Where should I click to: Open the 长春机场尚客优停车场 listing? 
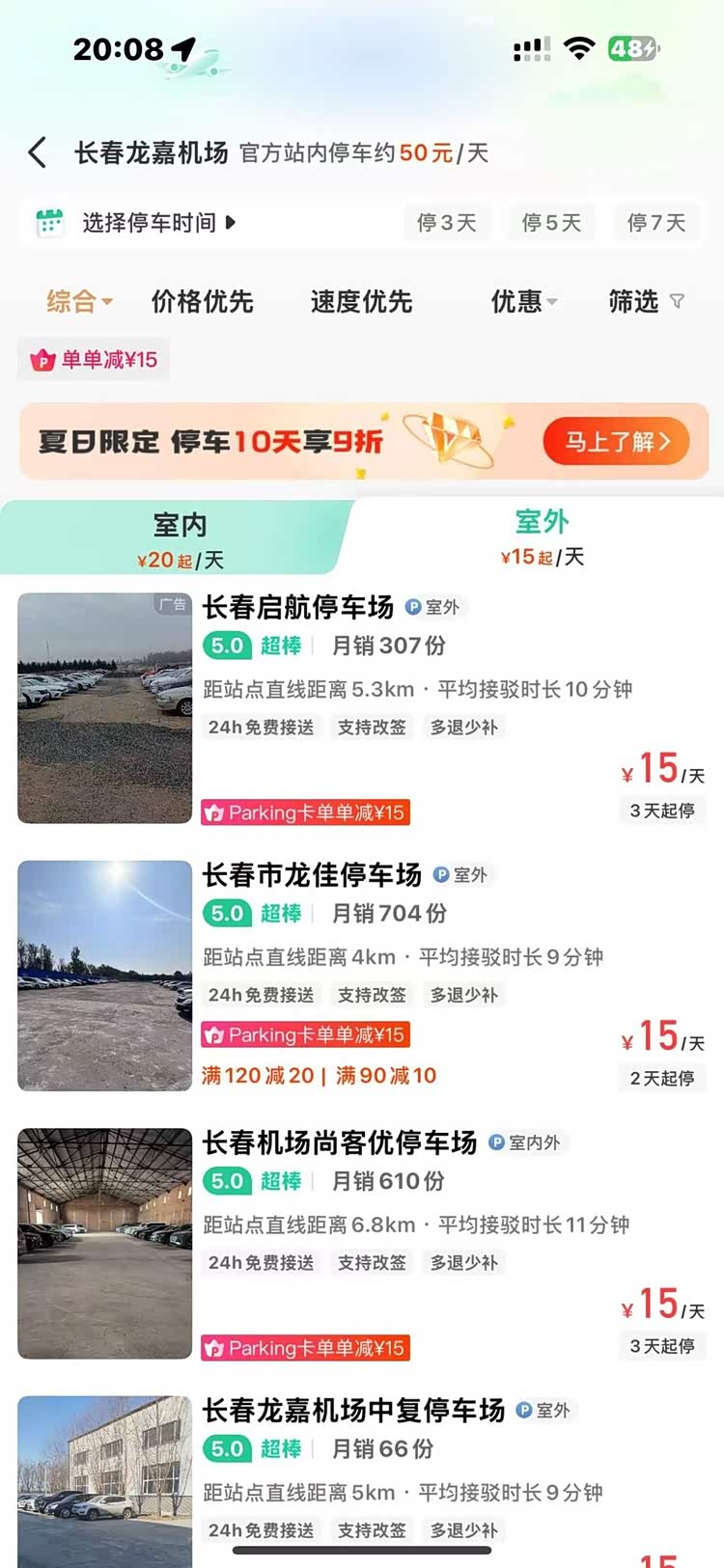click(x=339, y=1142)
